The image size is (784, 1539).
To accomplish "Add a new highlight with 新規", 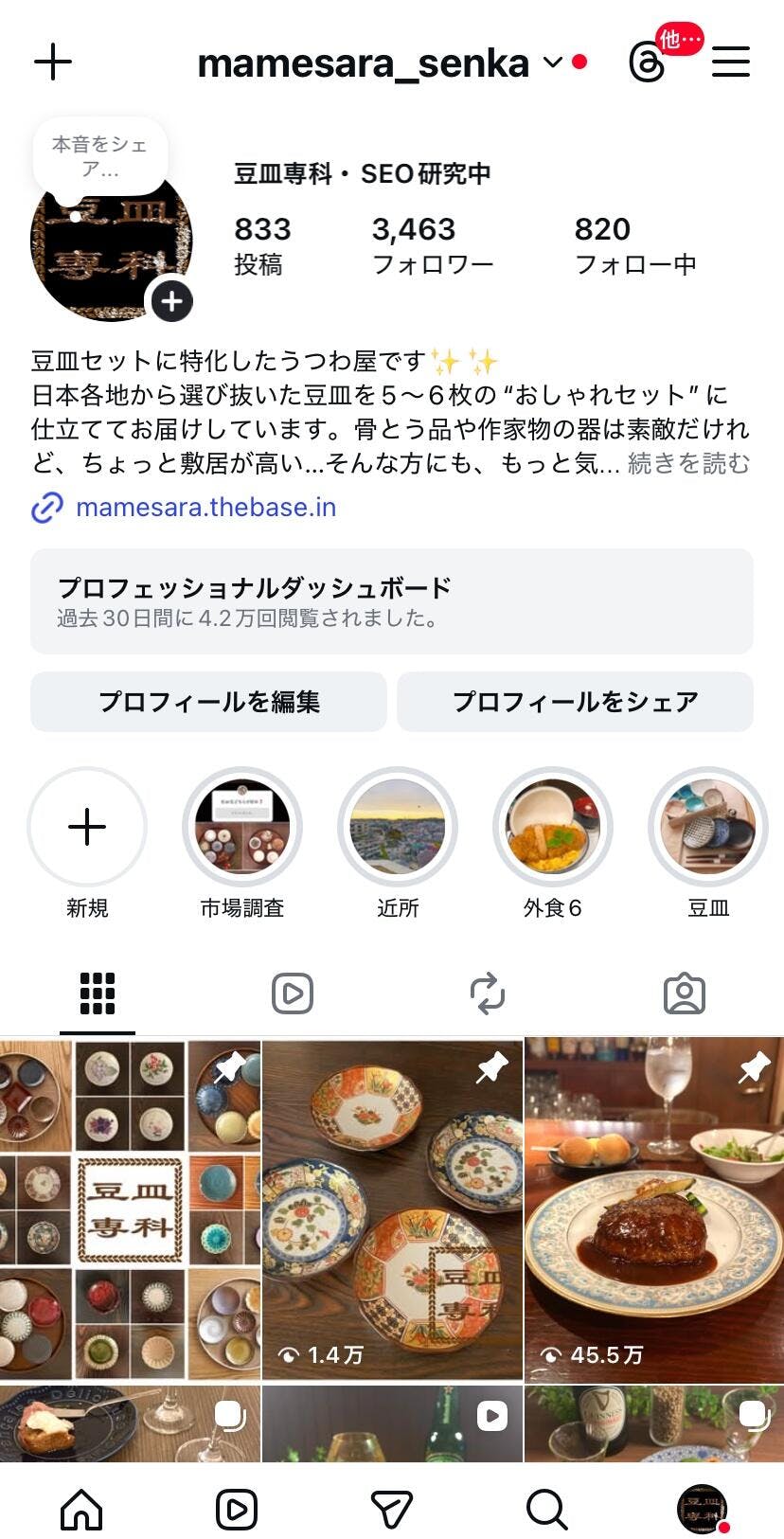I will click(x=87, y=827).
